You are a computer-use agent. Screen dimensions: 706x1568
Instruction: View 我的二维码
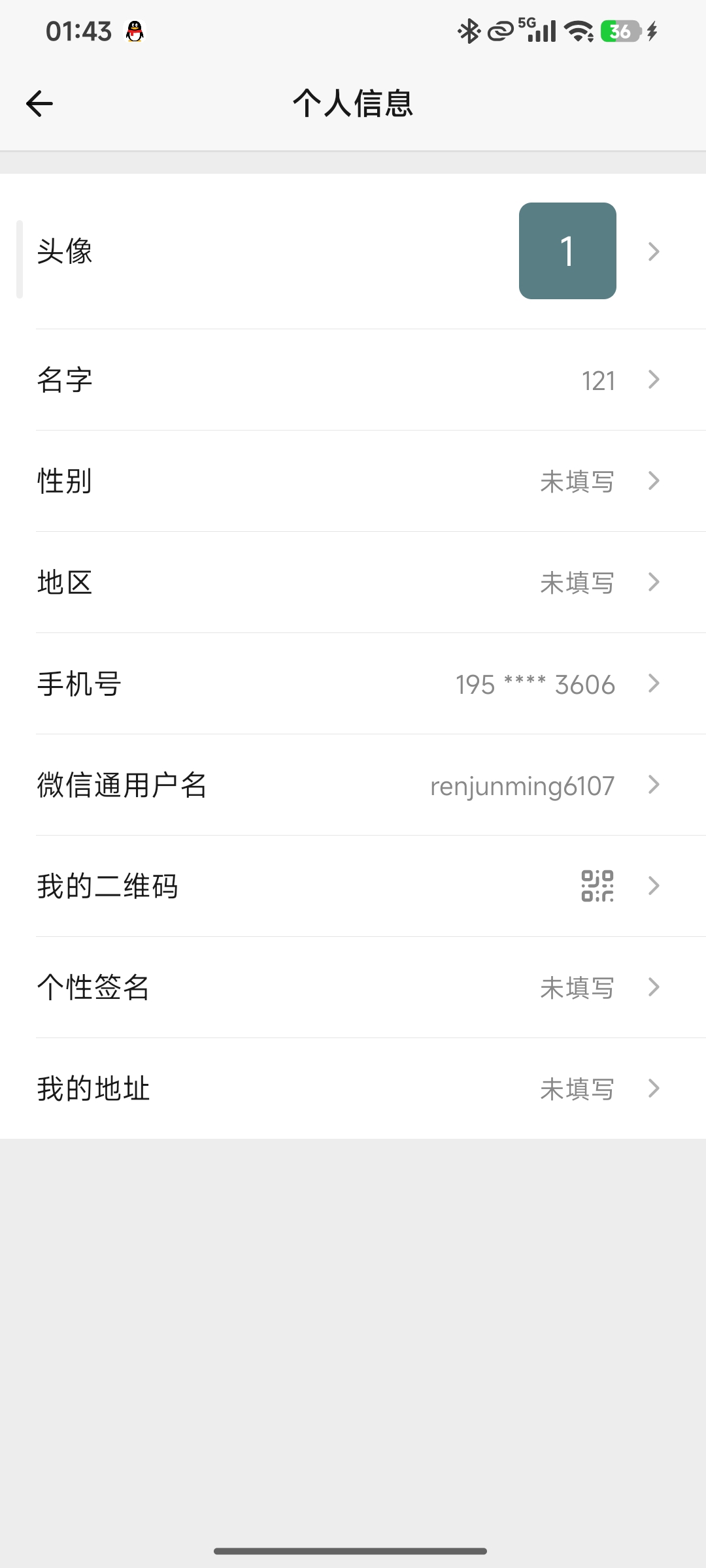tap(353, 886)
